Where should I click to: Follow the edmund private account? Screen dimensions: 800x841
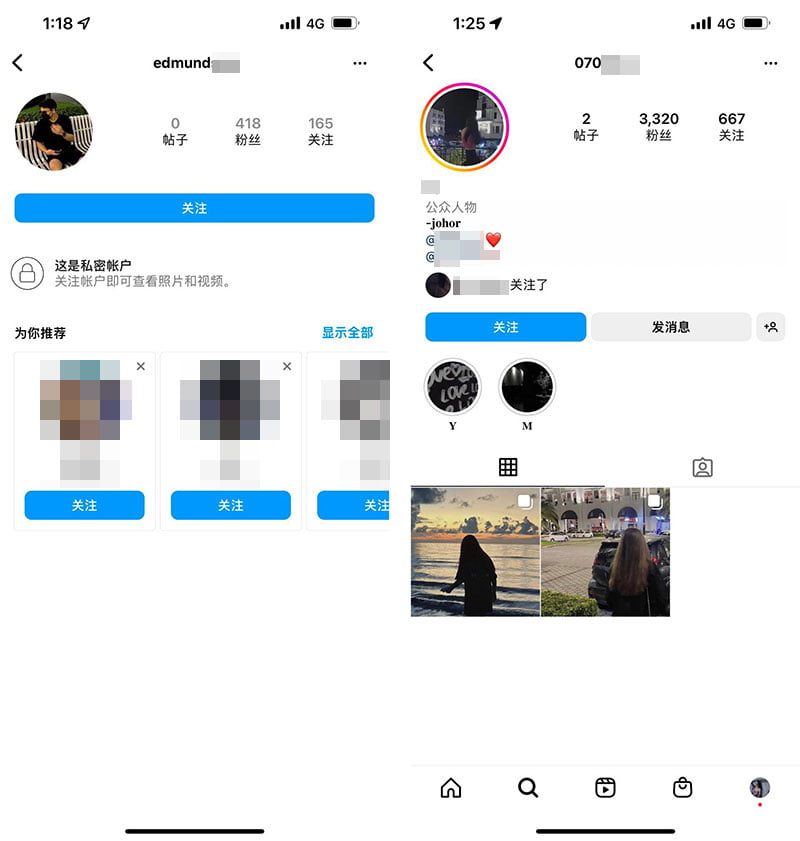(194, 208)
